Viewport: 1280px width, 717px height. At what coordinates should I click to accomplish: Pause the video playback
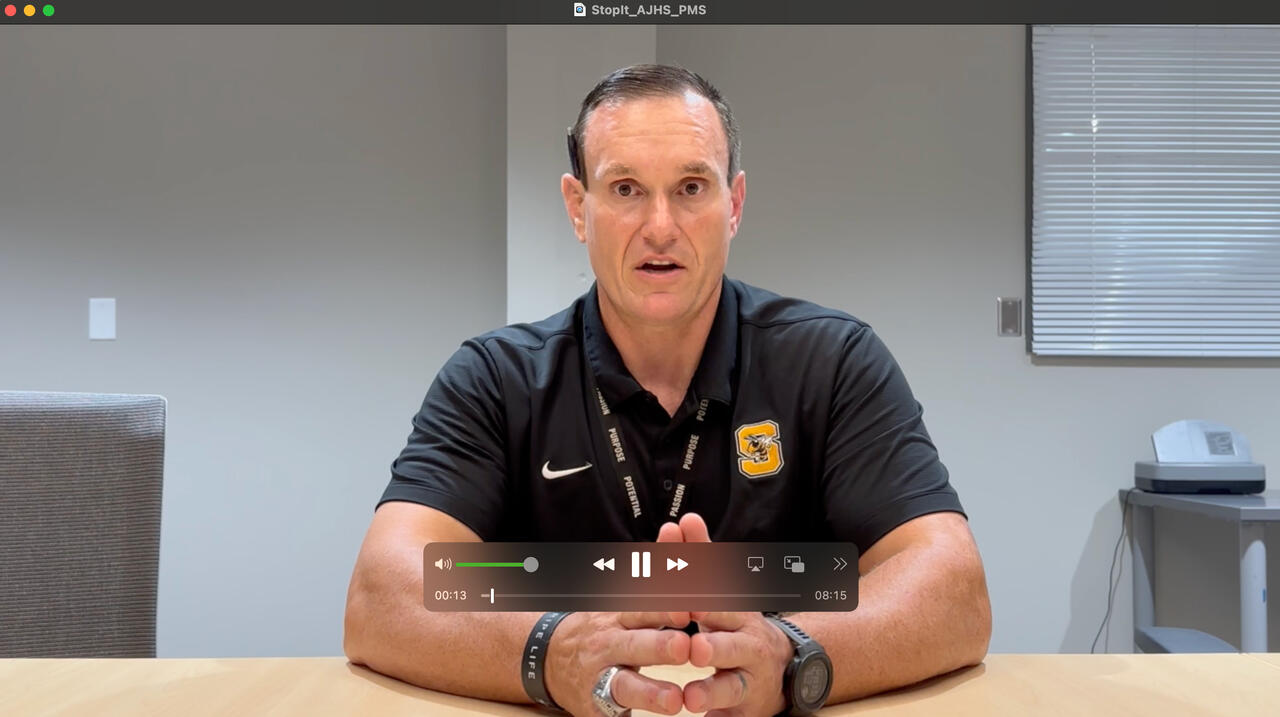[641, 564]
